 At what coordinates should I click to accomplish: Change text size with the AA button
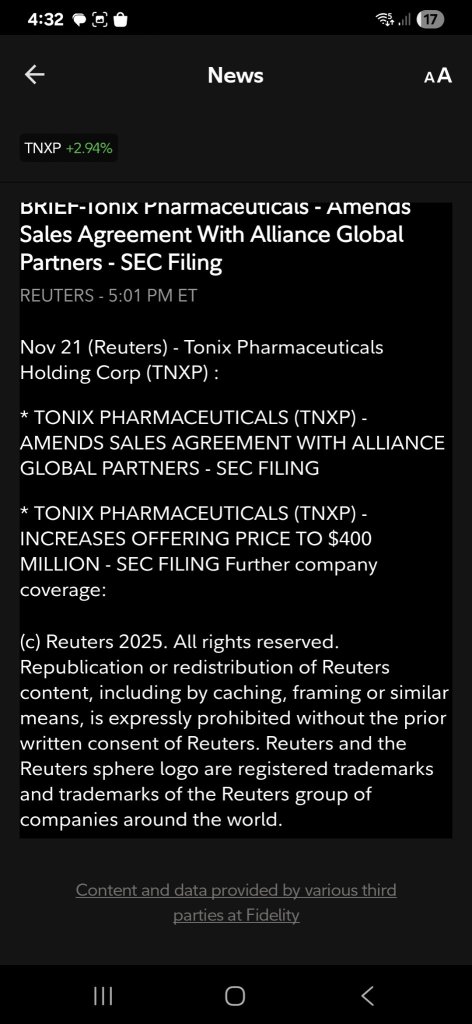click(437, 76)
